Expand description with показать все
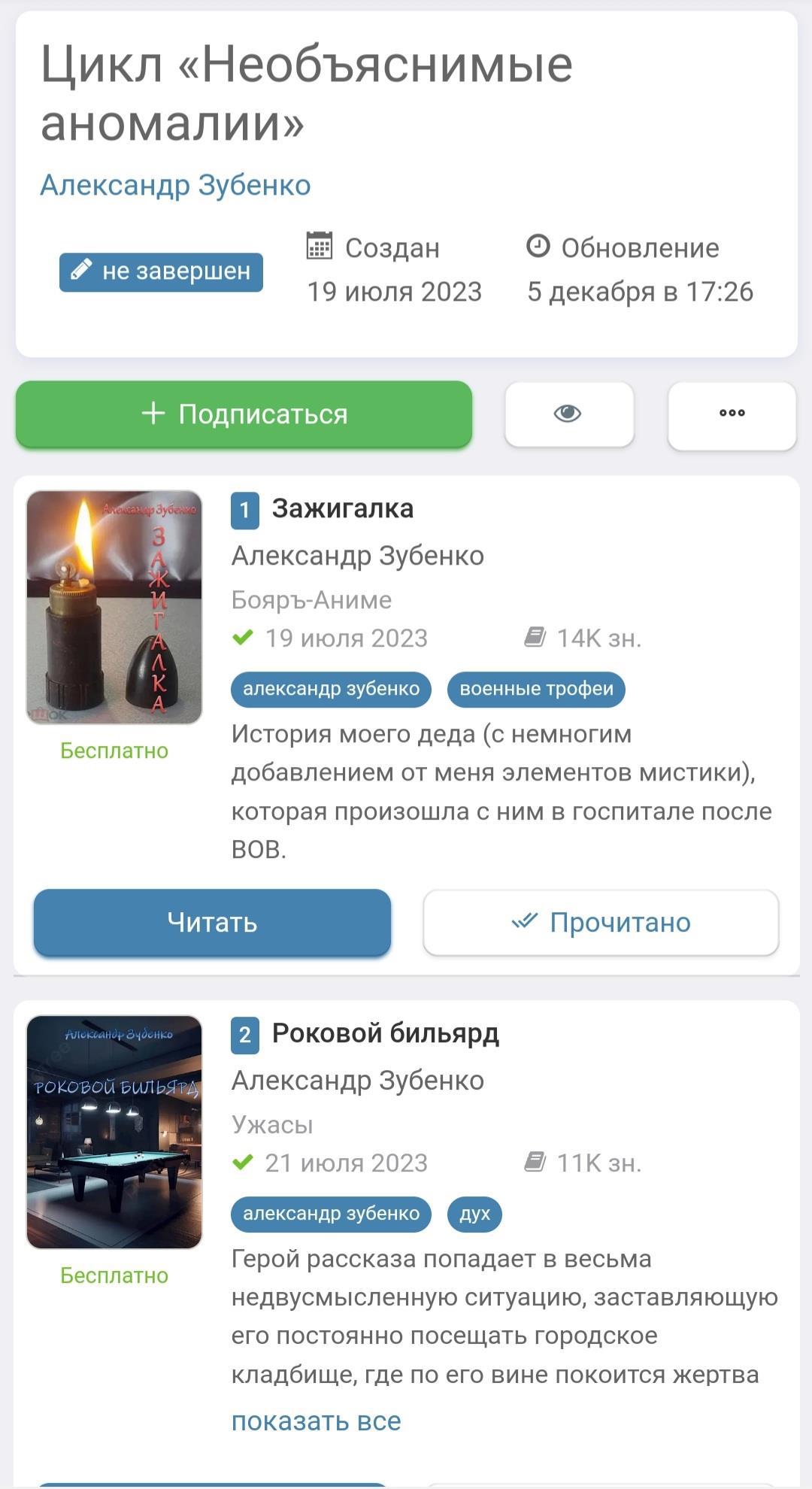Screen dimensions: 812x1489 pos(316,1421)
